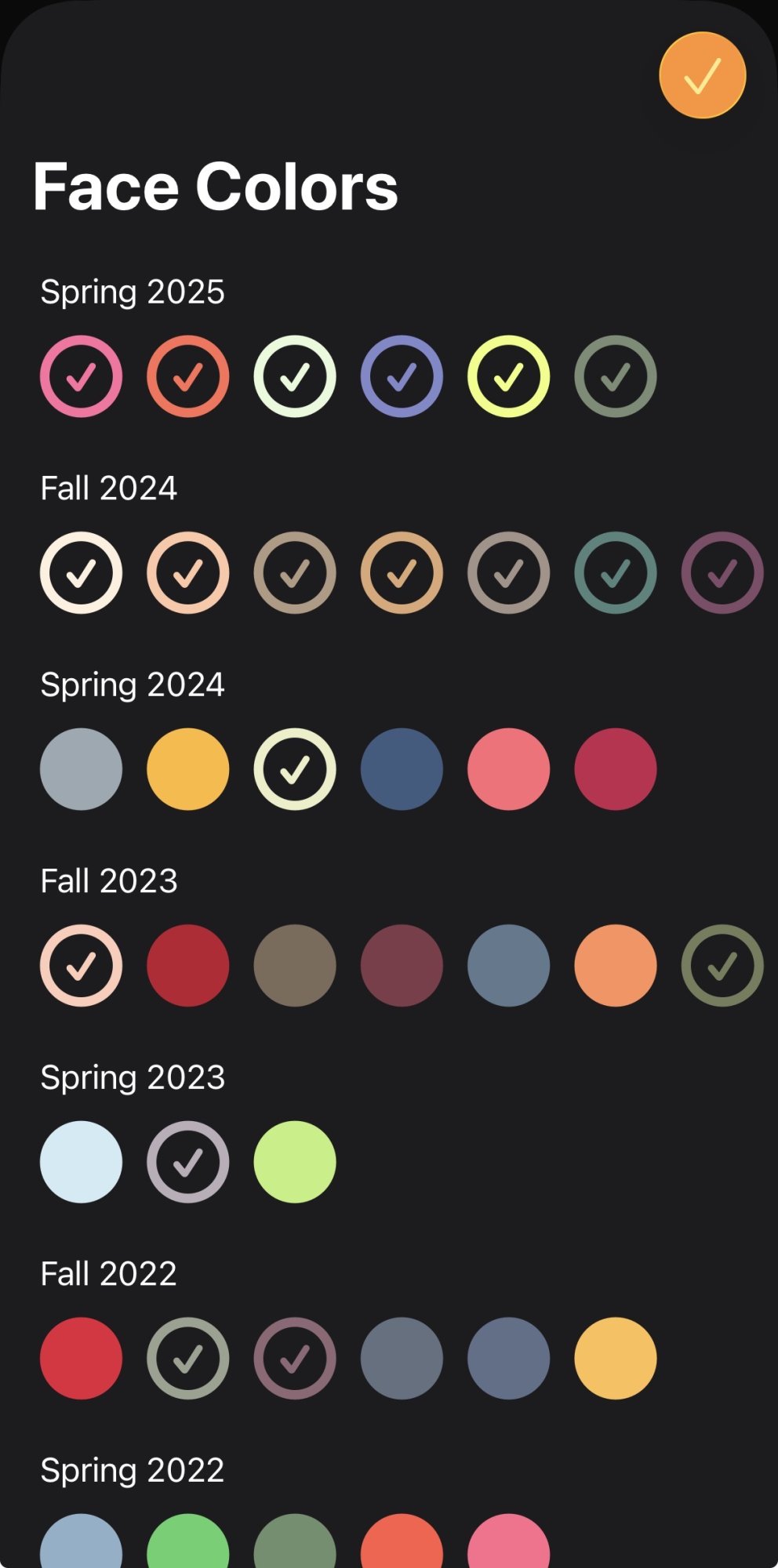Deselect the teal Fall 2024 color
This screenshot has width=778, height=1568.
tap(615, 573)
